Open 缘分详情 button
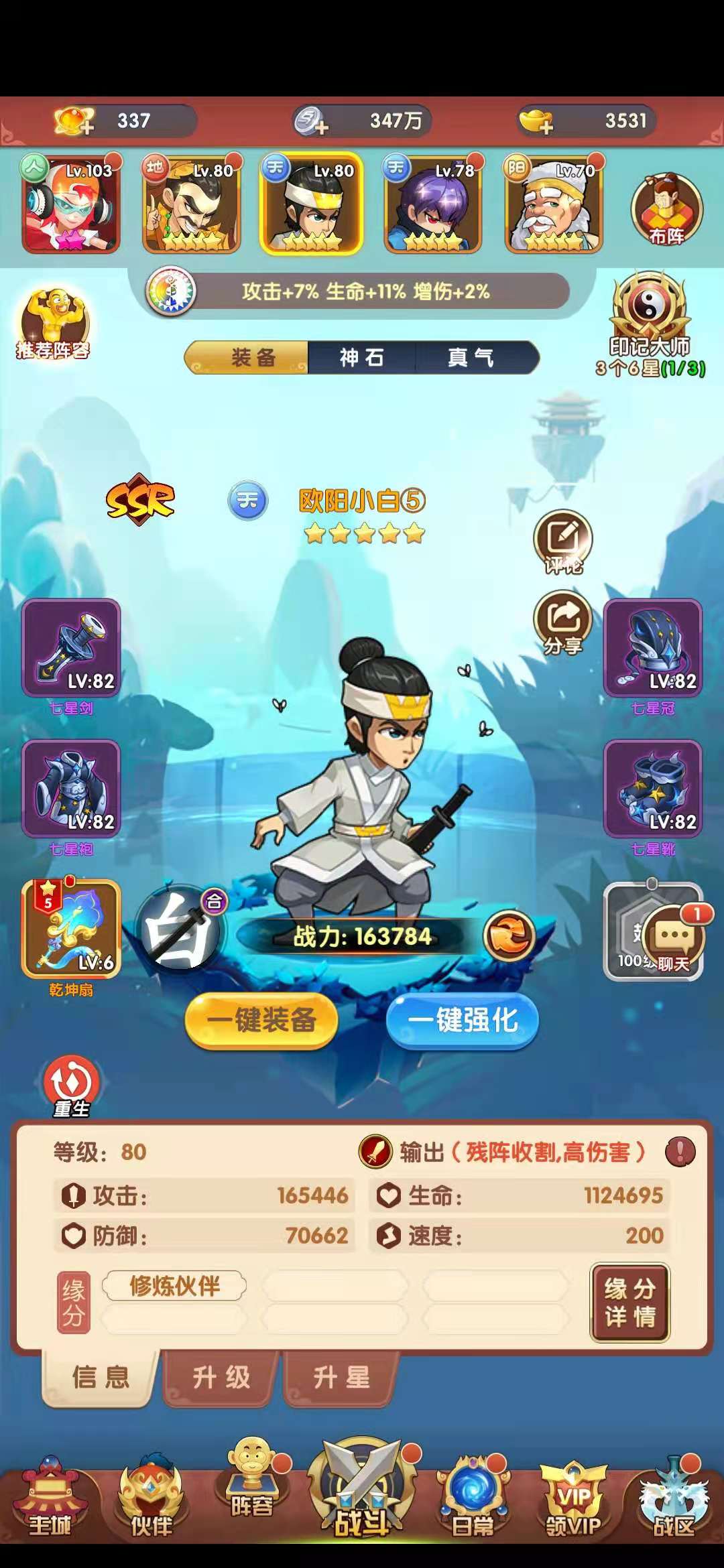Image resolution: width=724 pixels, height=1568 pixels. 629,1302
